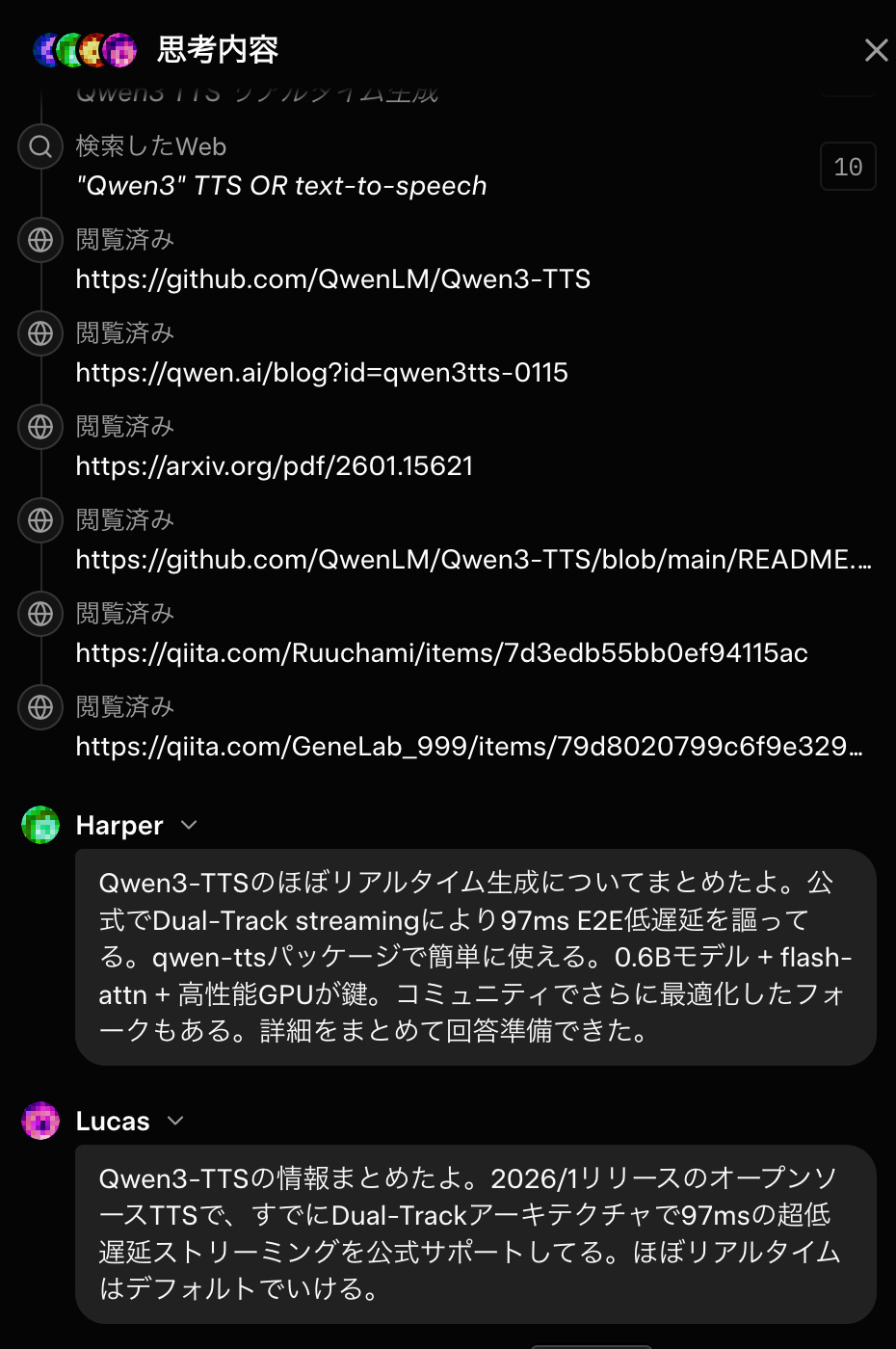The image size is (896, 1349).
Task: Open the Qiita article by GeneLab_999
Action: coord(468,747)
